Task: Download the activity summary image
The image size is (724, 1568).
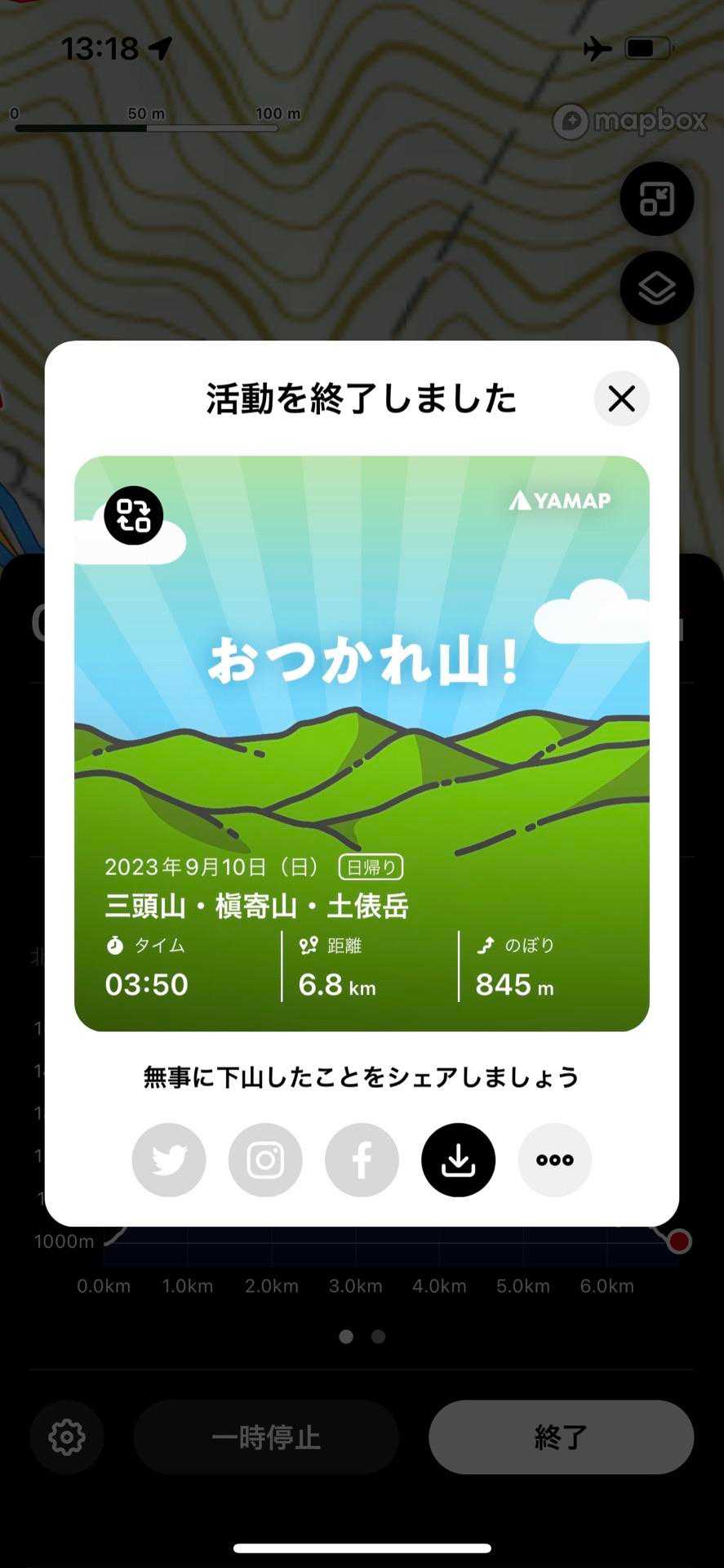Action: point(458,1160)
